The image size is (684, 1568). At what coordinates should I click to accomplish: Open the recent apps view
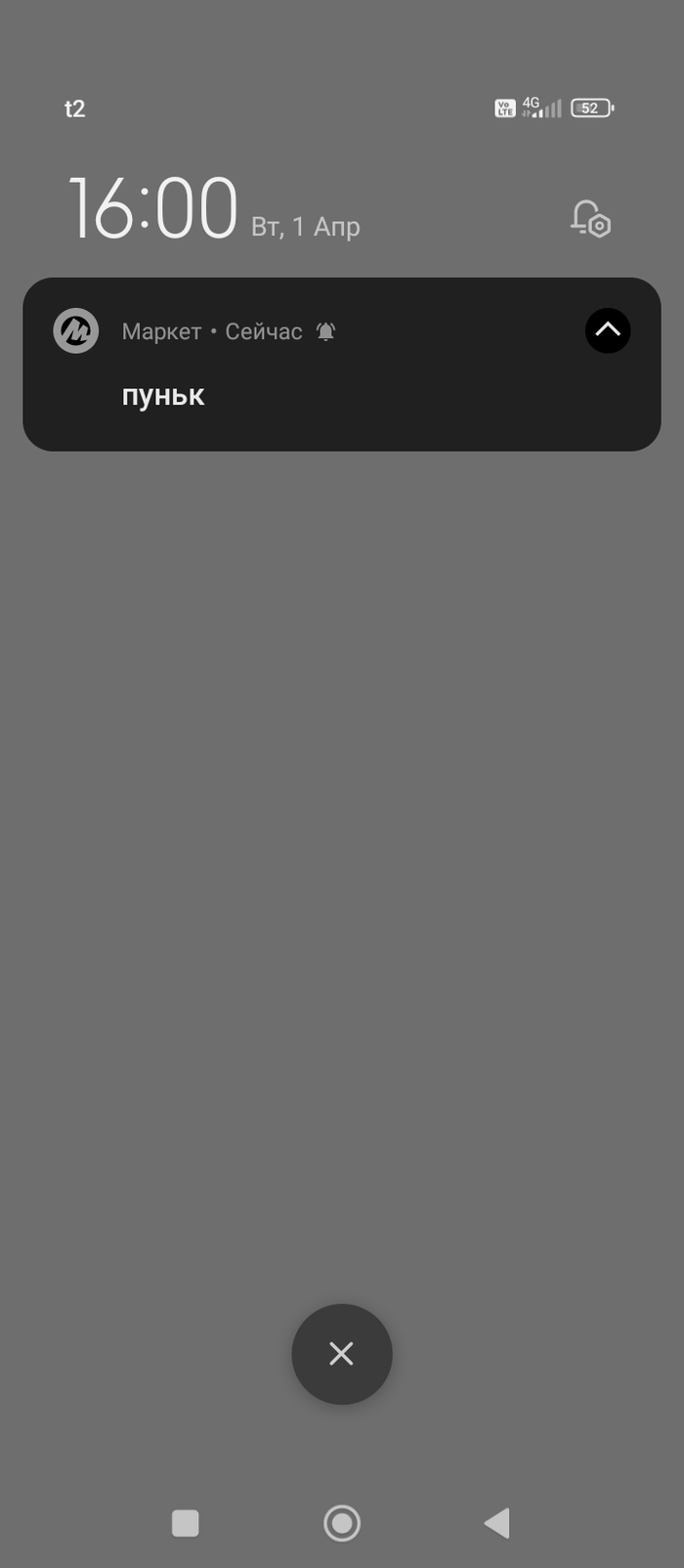[185, 1522]
